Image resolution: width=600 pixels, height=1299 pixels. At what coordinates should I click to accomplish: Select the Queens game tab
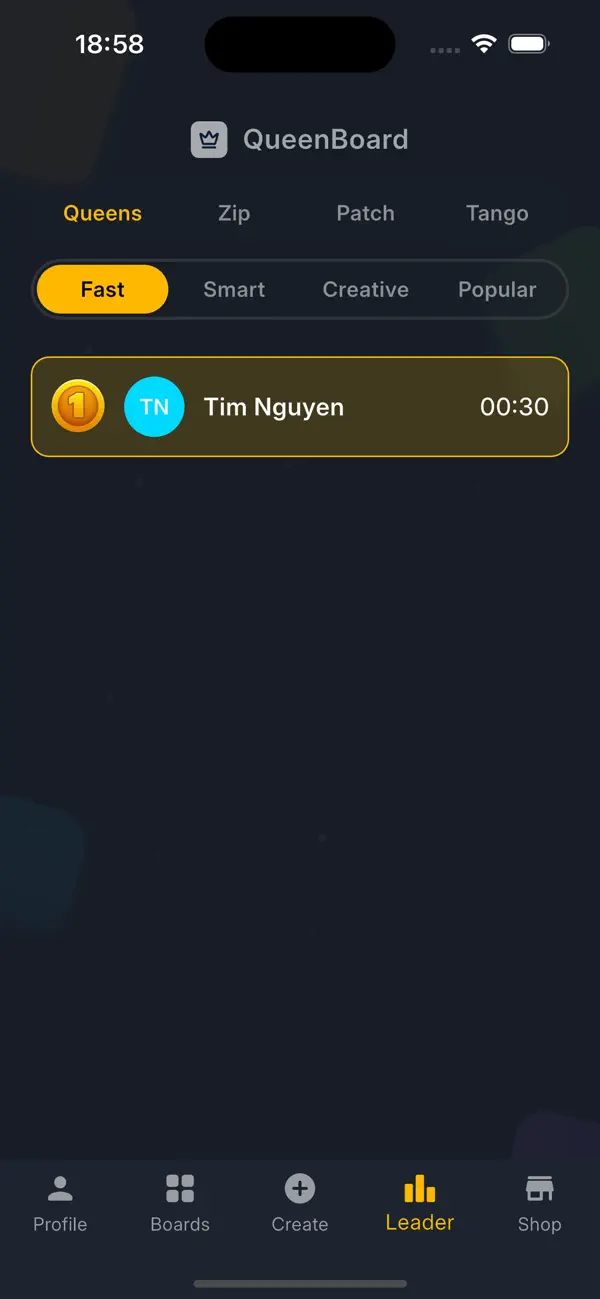(x=103, y=213)
